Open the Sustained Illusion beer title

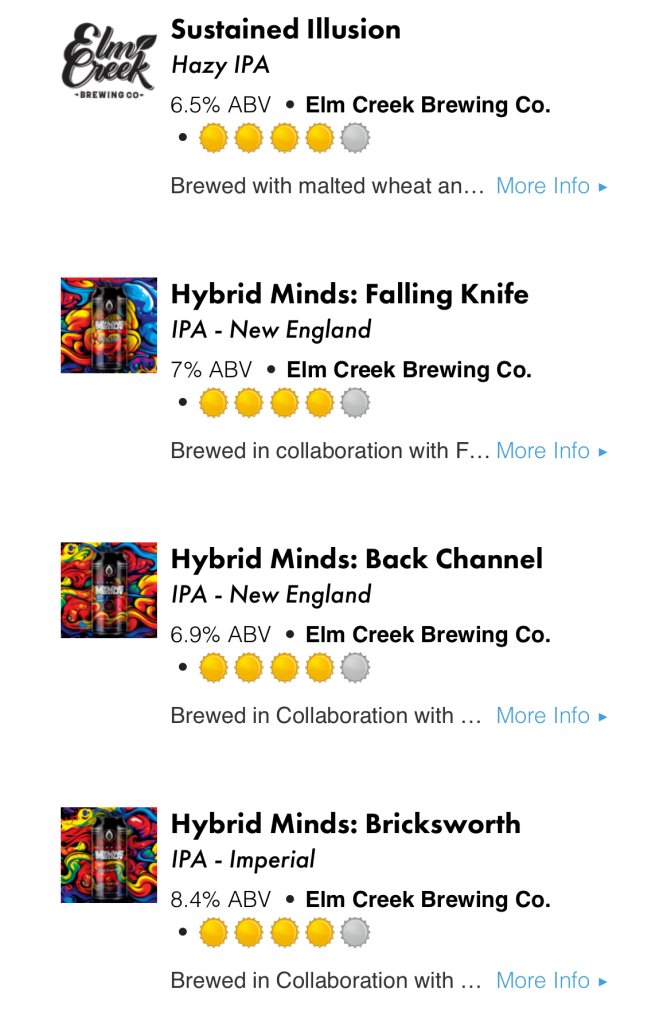pos(286,29)
